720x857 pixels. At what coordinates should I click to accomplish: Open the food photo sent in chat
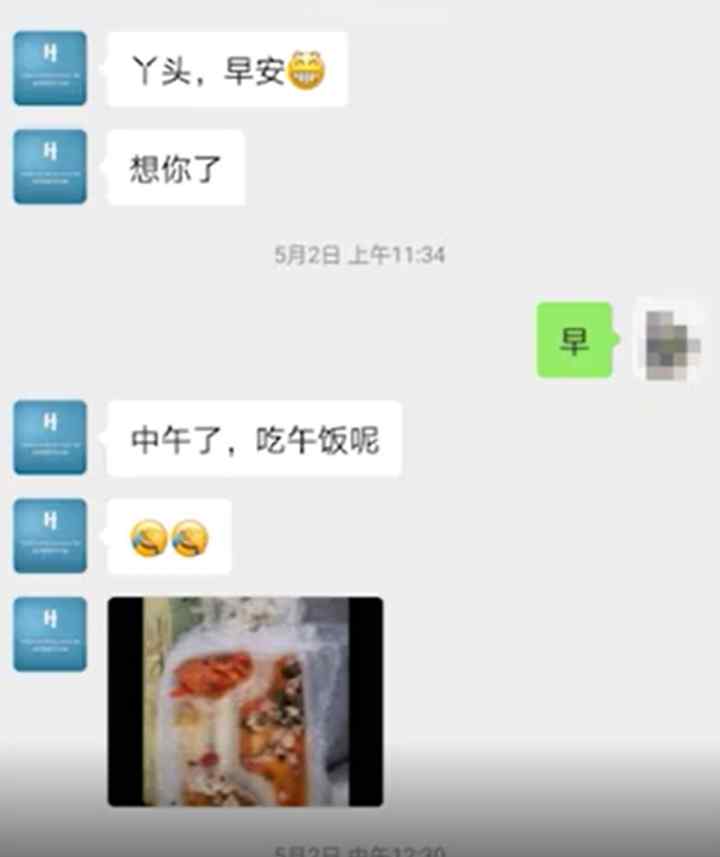coord(245,701)
